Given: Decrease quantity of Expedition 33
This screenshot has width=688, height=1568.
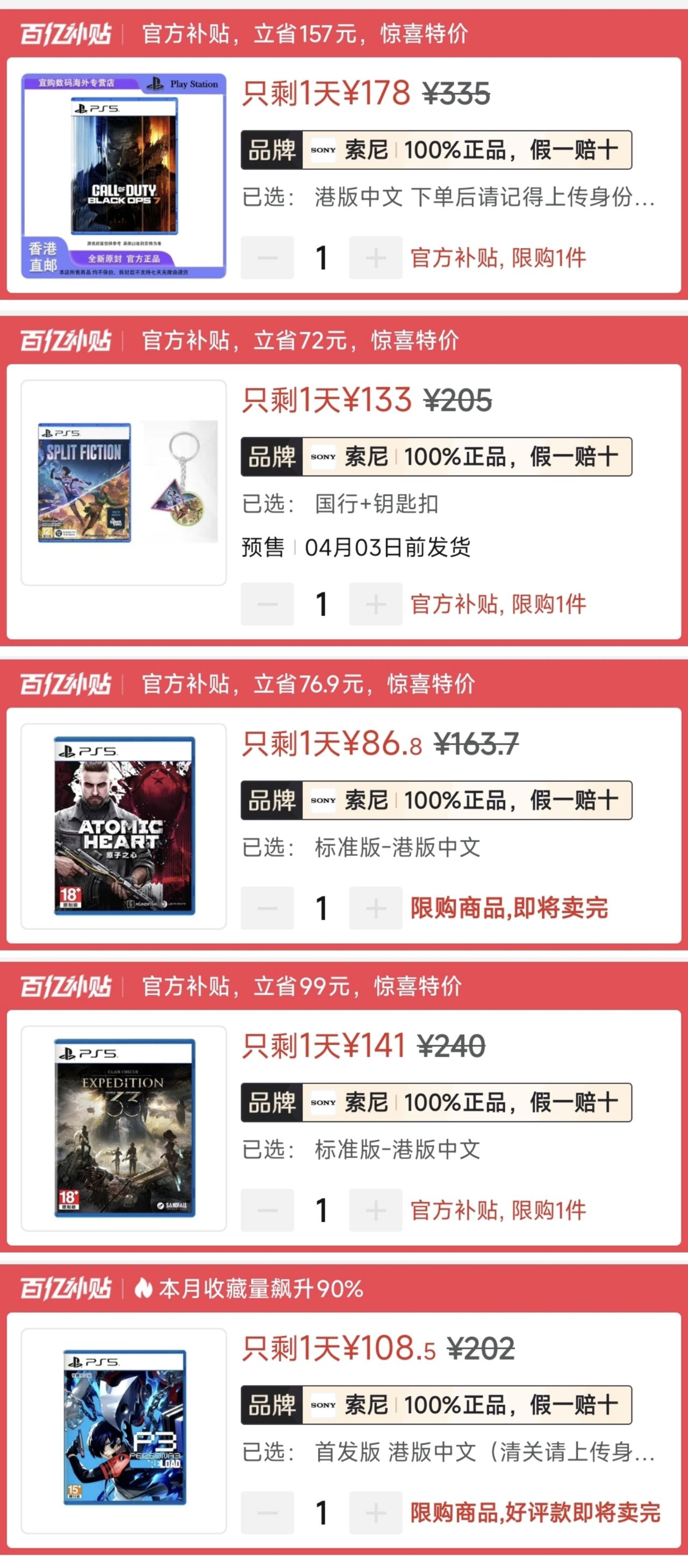Looking at the screenshot, I should [x=267, y=1210].
